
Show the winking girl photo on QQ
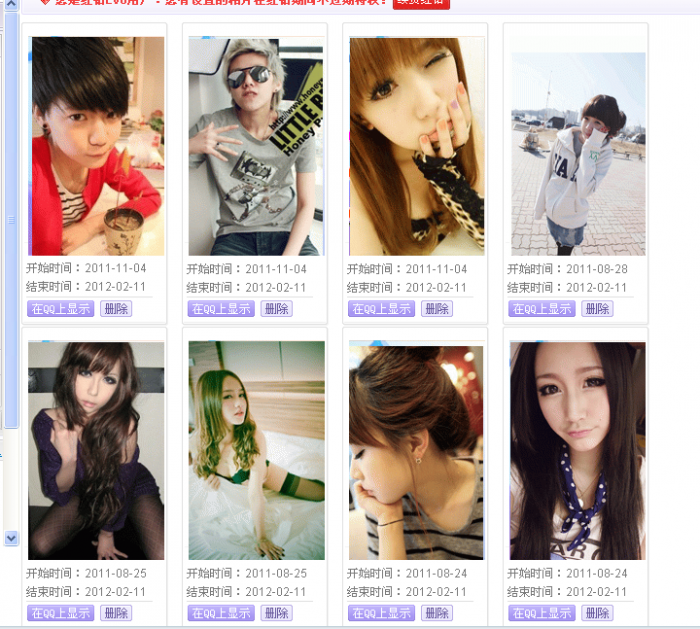click(381, 309)
